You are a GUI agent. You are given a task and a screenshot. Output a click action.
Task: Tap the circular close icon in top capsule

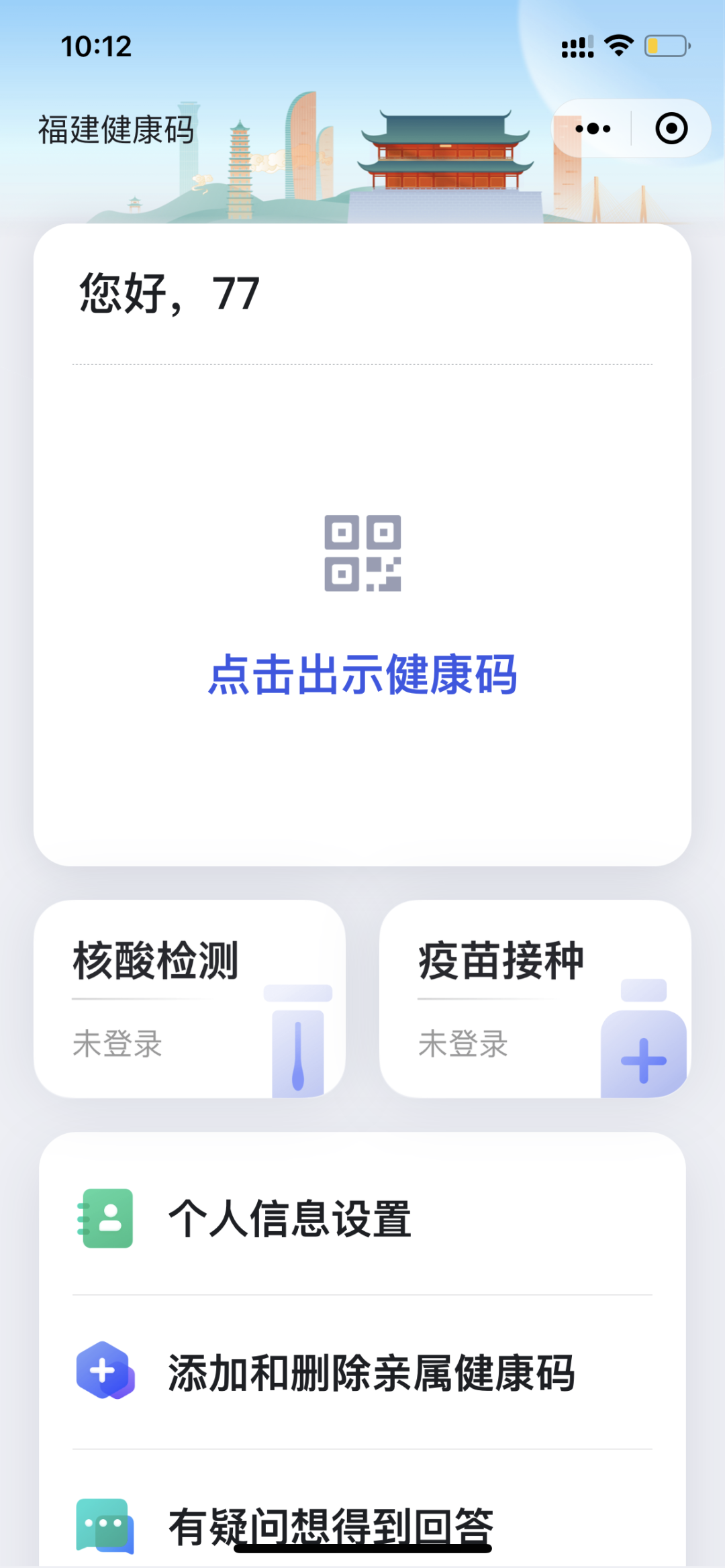671,128
